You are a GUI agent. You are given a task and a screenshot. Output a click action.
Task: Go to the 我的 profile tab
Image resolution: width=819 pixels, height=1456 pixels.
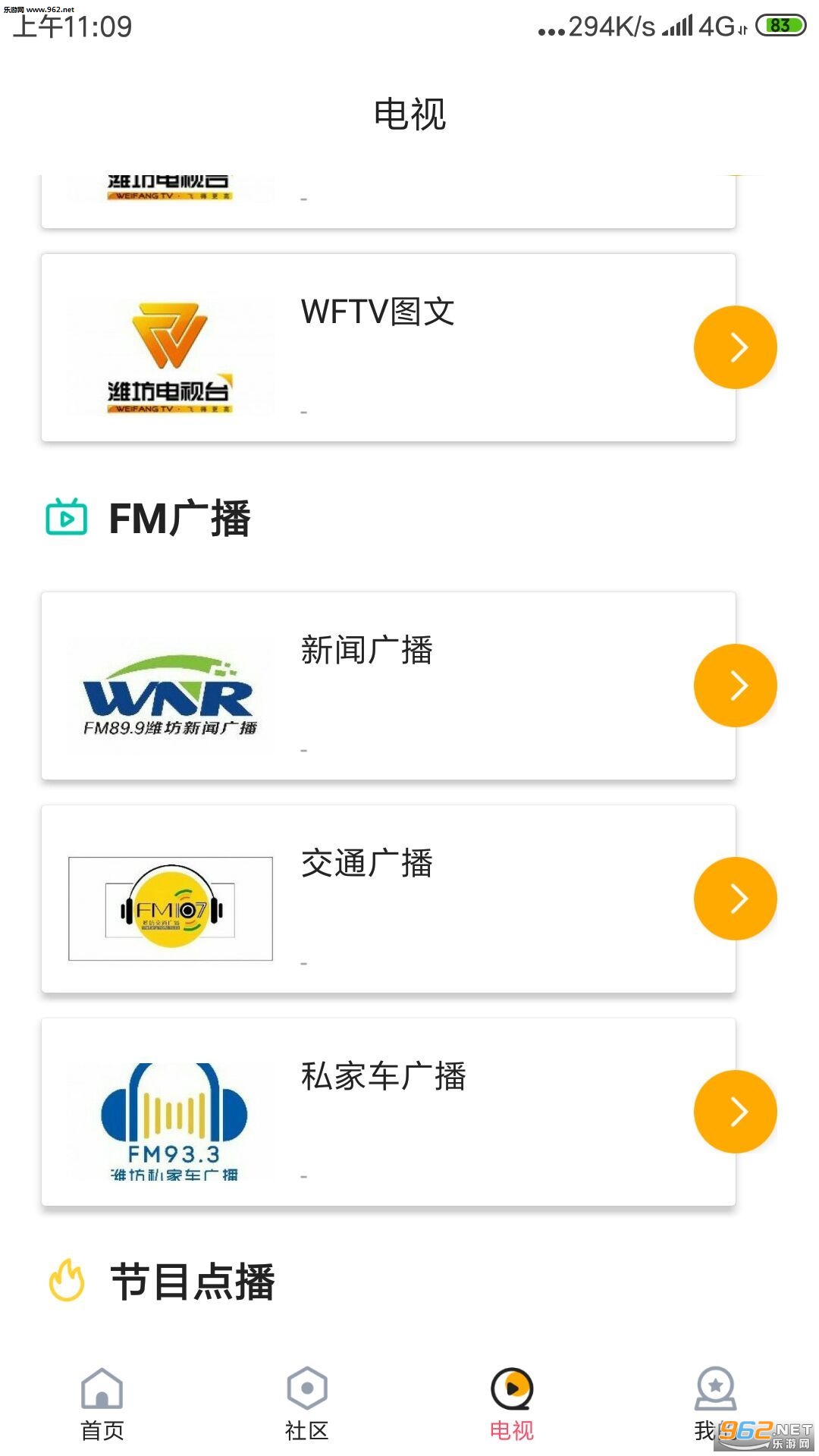[x=714, y=1403]
